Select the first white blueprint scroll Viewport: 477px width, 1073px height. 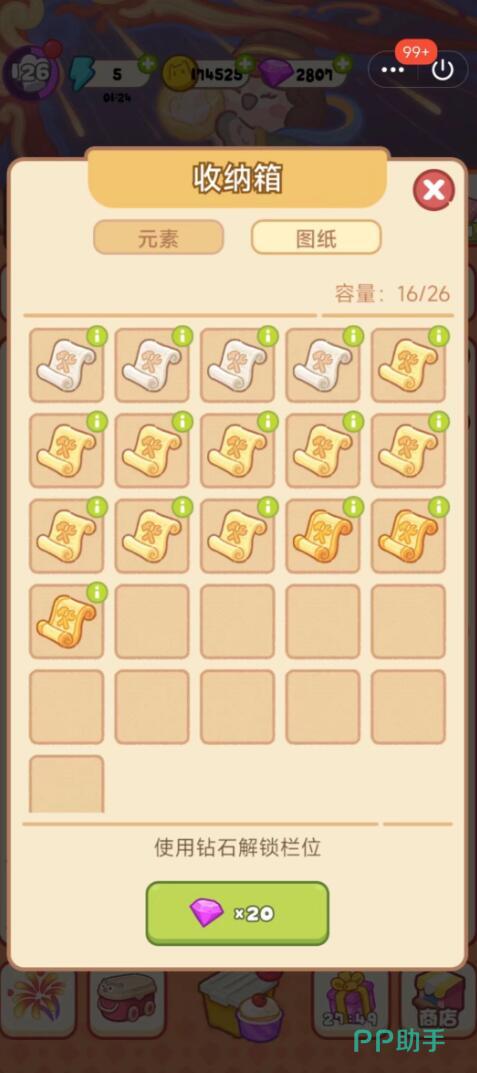pos(66,365)
